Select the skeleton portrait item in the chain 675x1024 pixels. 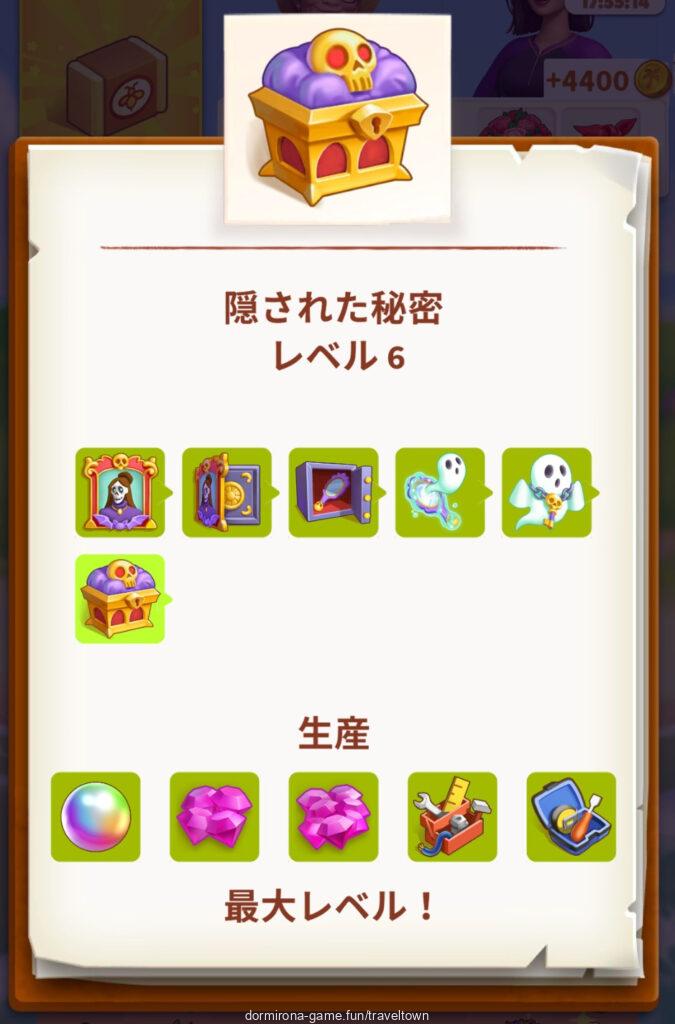[120, 492]
